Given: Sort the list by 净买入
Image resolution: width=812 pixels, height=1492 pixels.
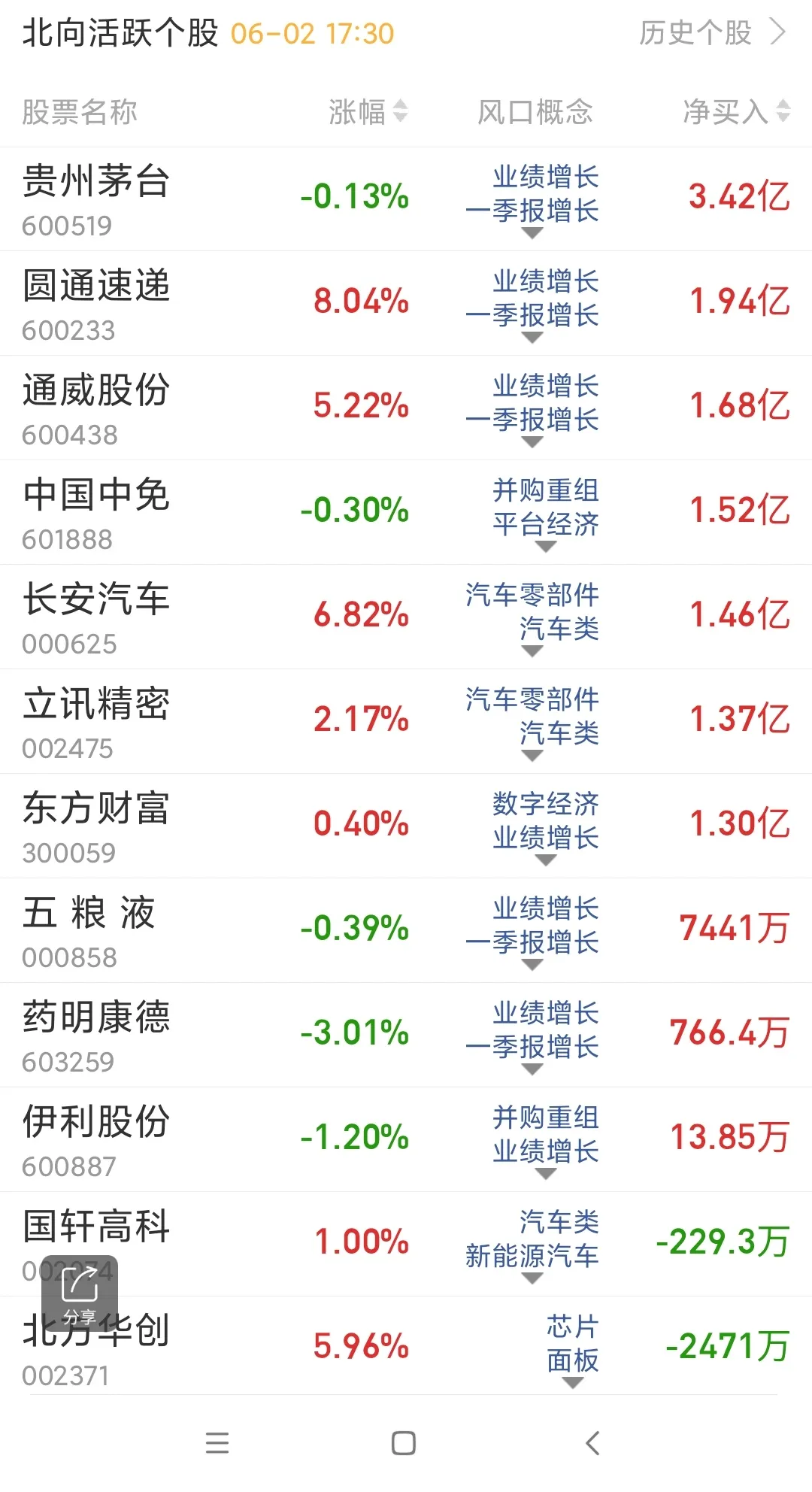Looking at the screenshot, I should coord(736,112).
